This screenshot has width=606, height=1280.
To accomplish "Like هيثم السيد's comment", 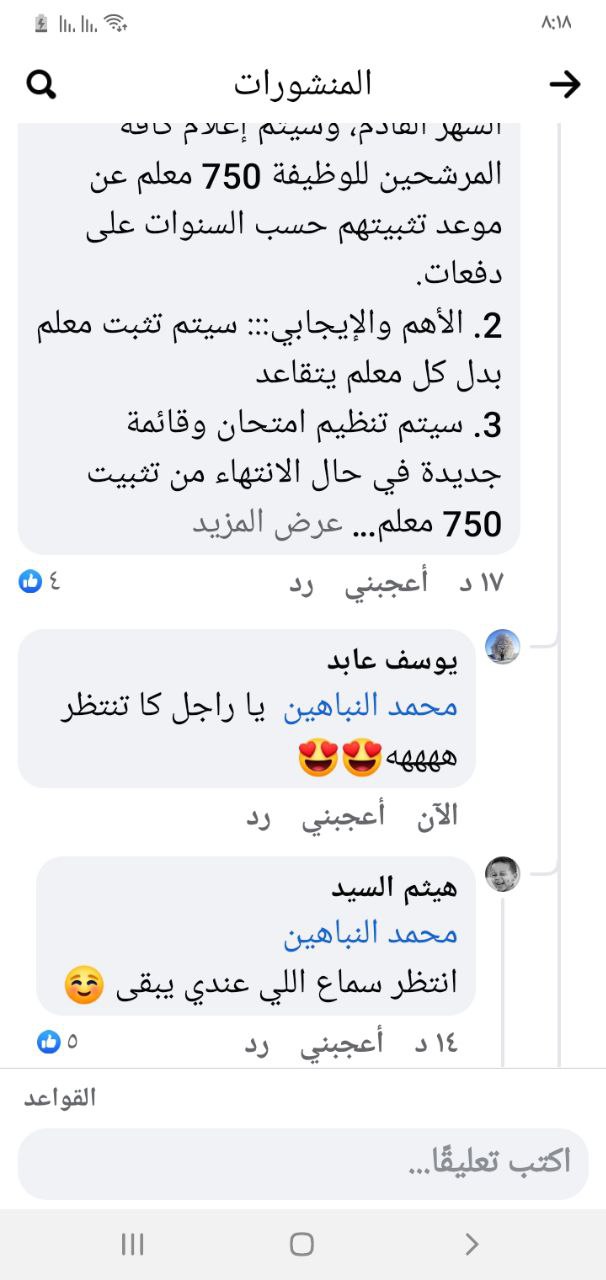I will (343, 1044).
